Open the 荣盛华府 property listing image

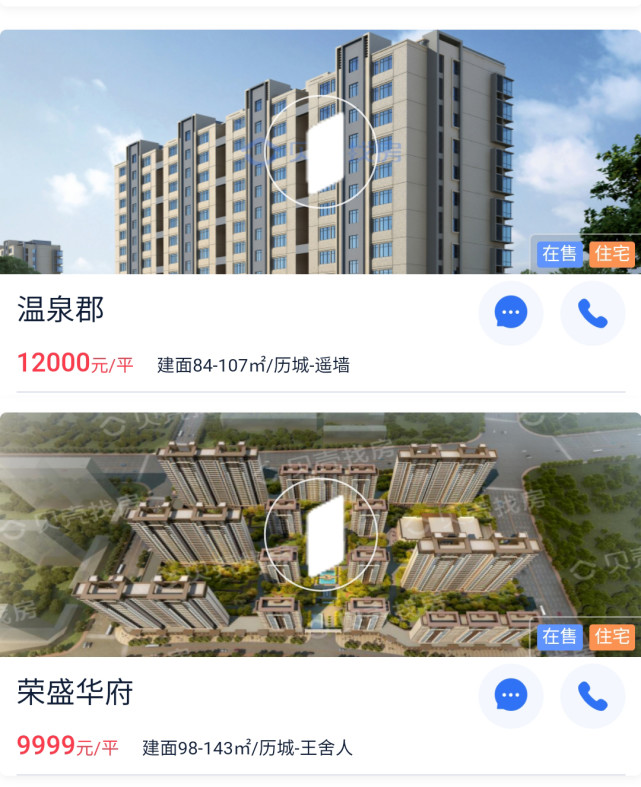(x=320, y=535)
